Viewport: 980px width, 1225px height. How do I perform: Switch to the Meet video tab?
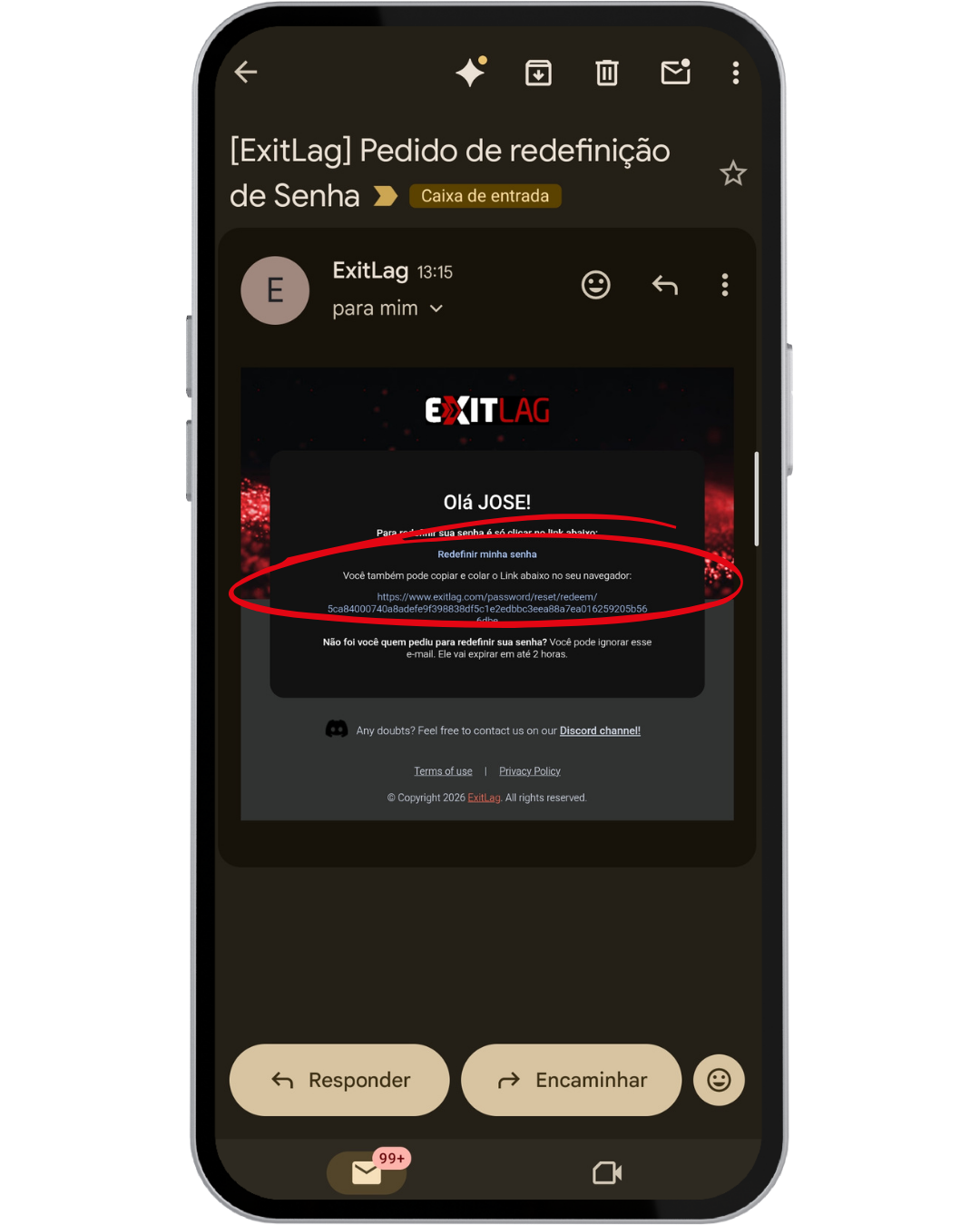coord(607,1173)
